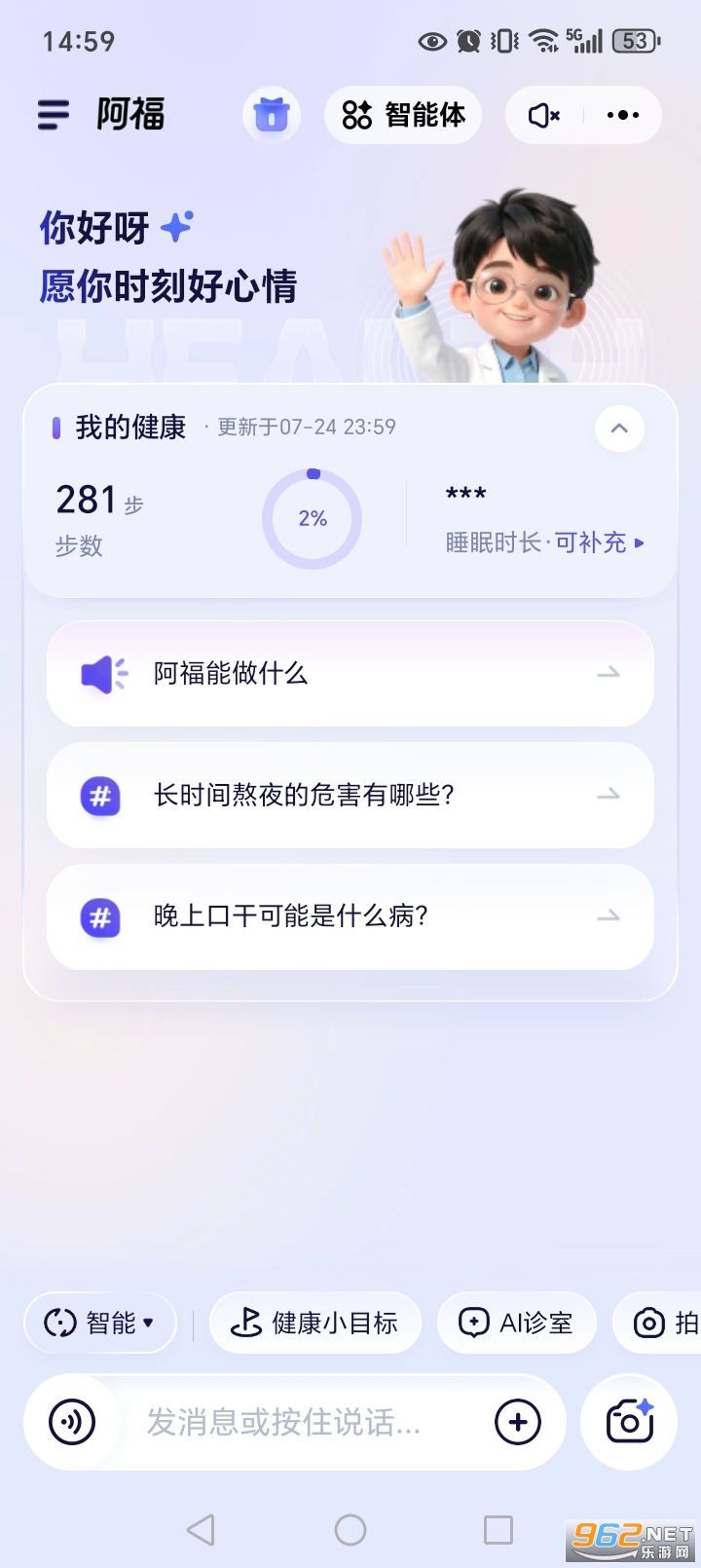Mute the assistant voice with the speaker-off toggle
The width and height of the screenshot is (701, 1568).
pos(542,114)
